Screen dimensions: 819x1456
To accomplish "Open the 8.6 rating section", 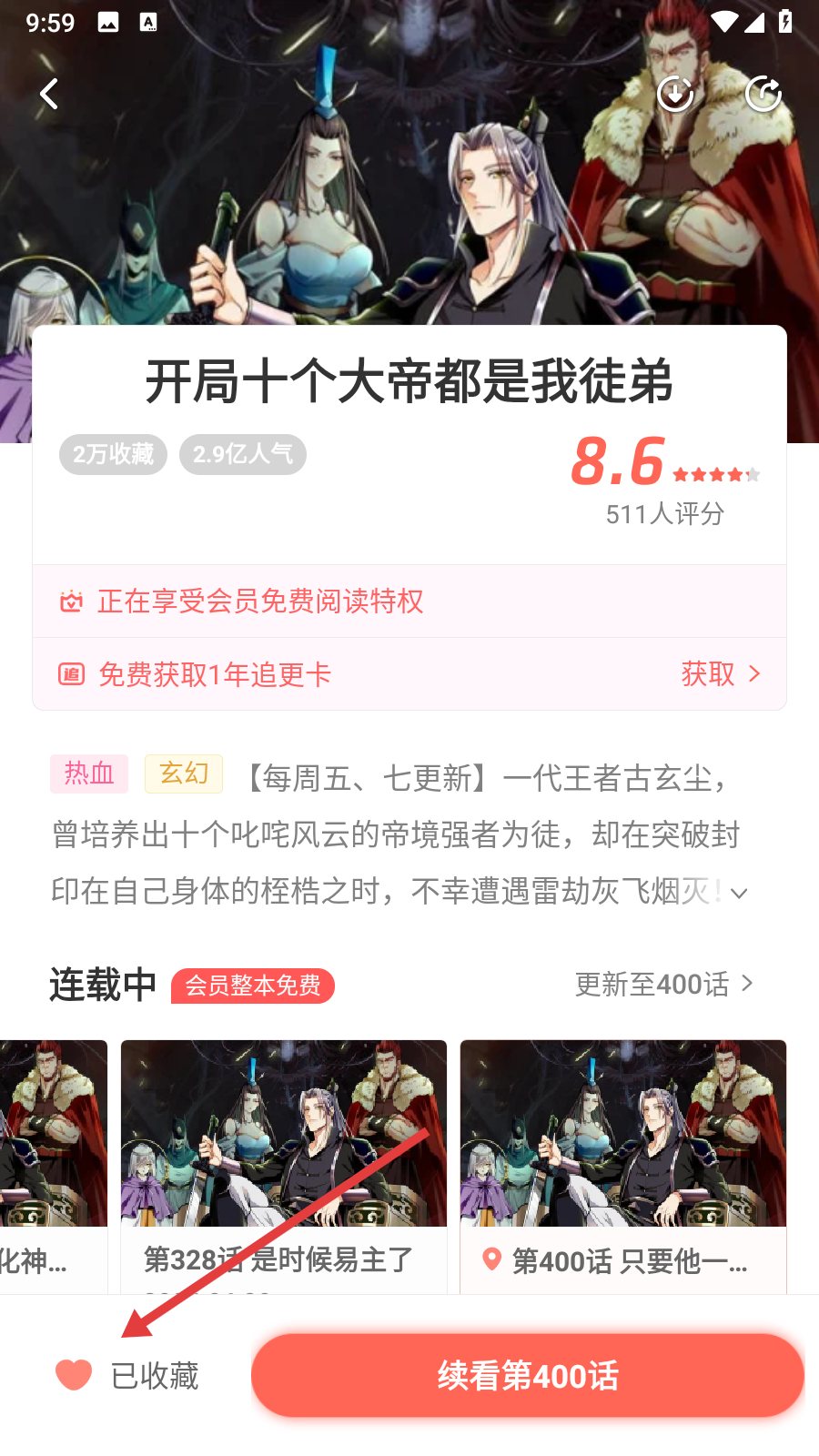I will tap(664, 478).
